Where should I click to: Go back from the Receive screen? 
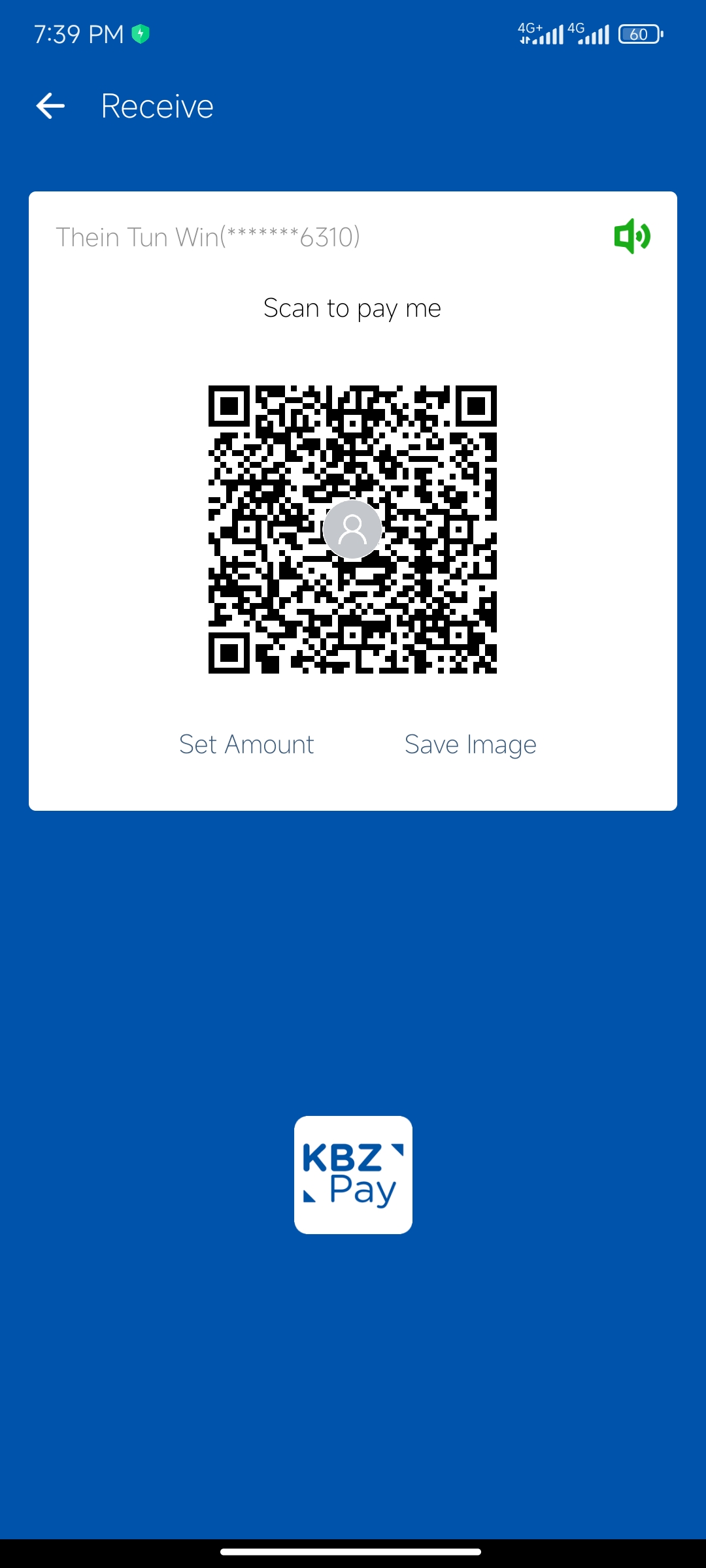(50, 106)
